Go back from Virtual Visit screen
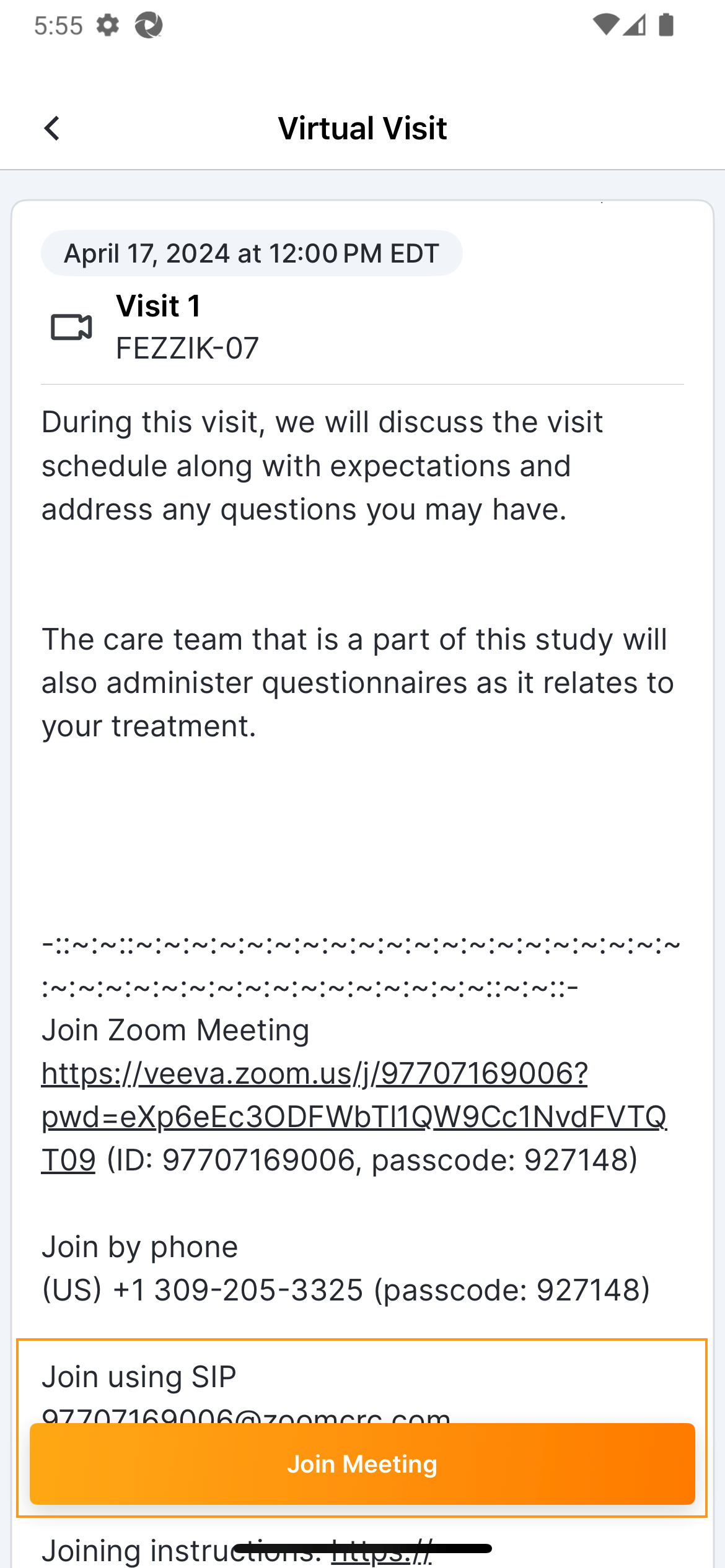This screenshot has width=725, height=1568. point(52,128)
